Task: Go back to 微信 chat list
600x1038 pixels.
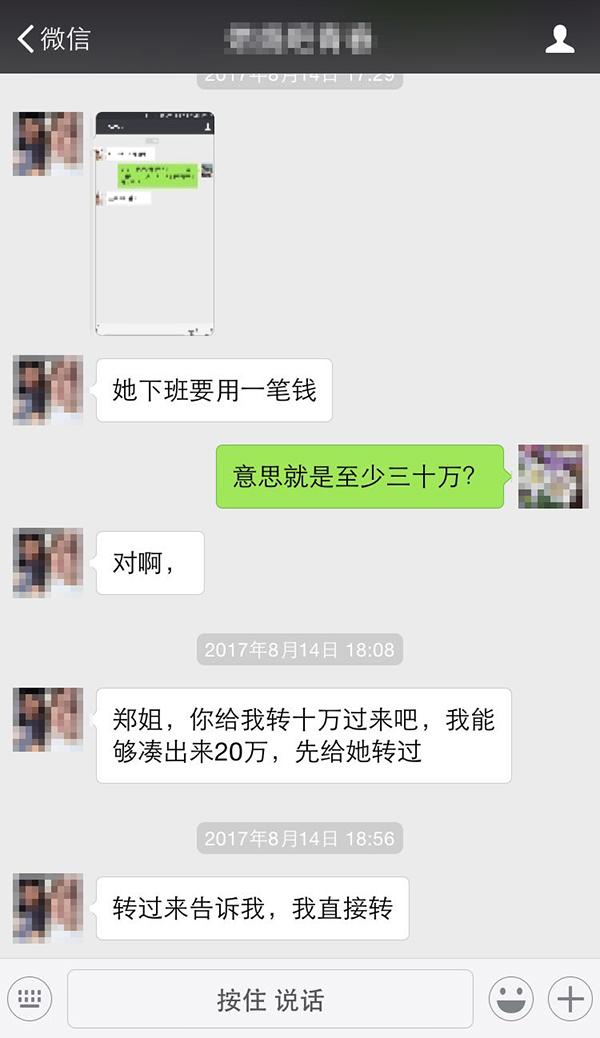Action: [x=52, y=39]
